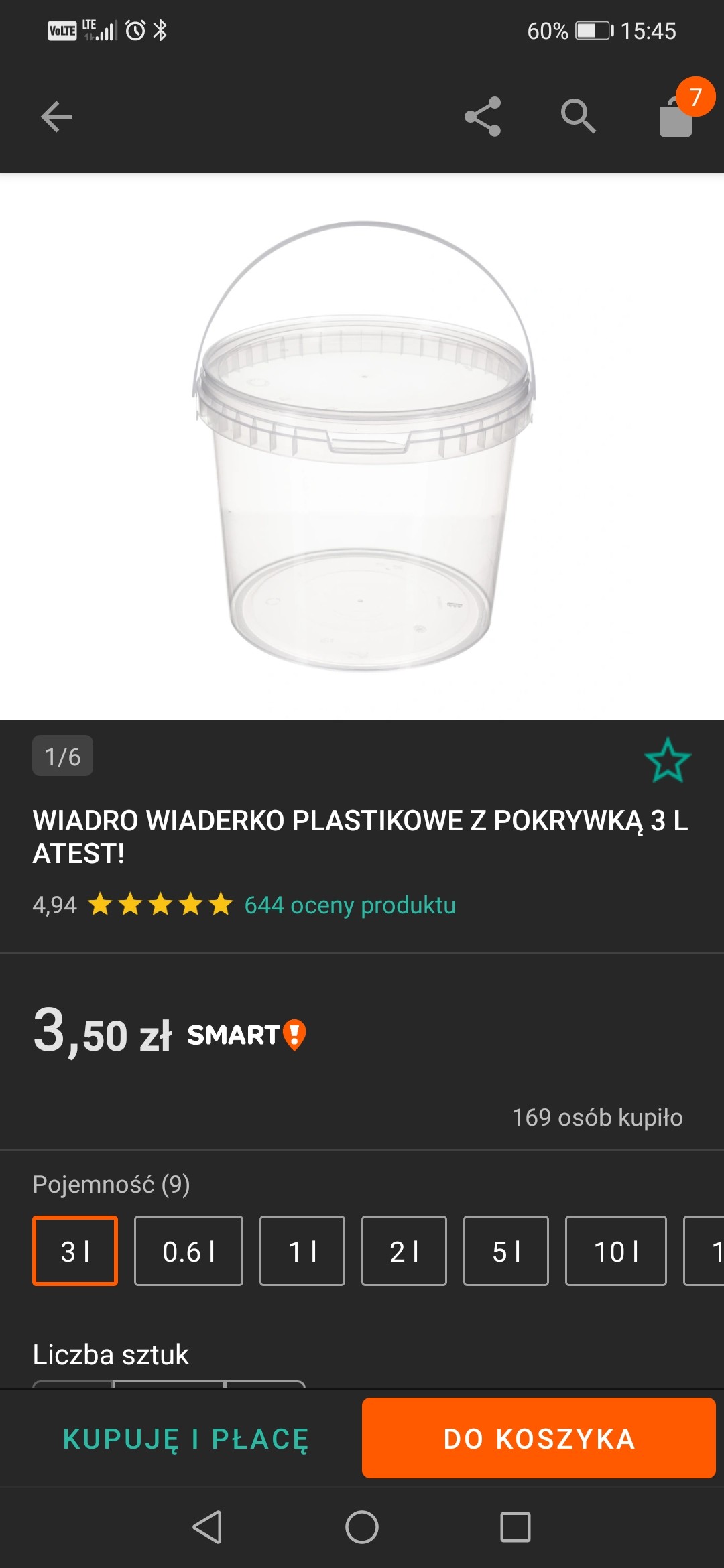Open the 644 oceny produktu reviews
This screenshot has width=724, height=1568.
click(349, 905)
